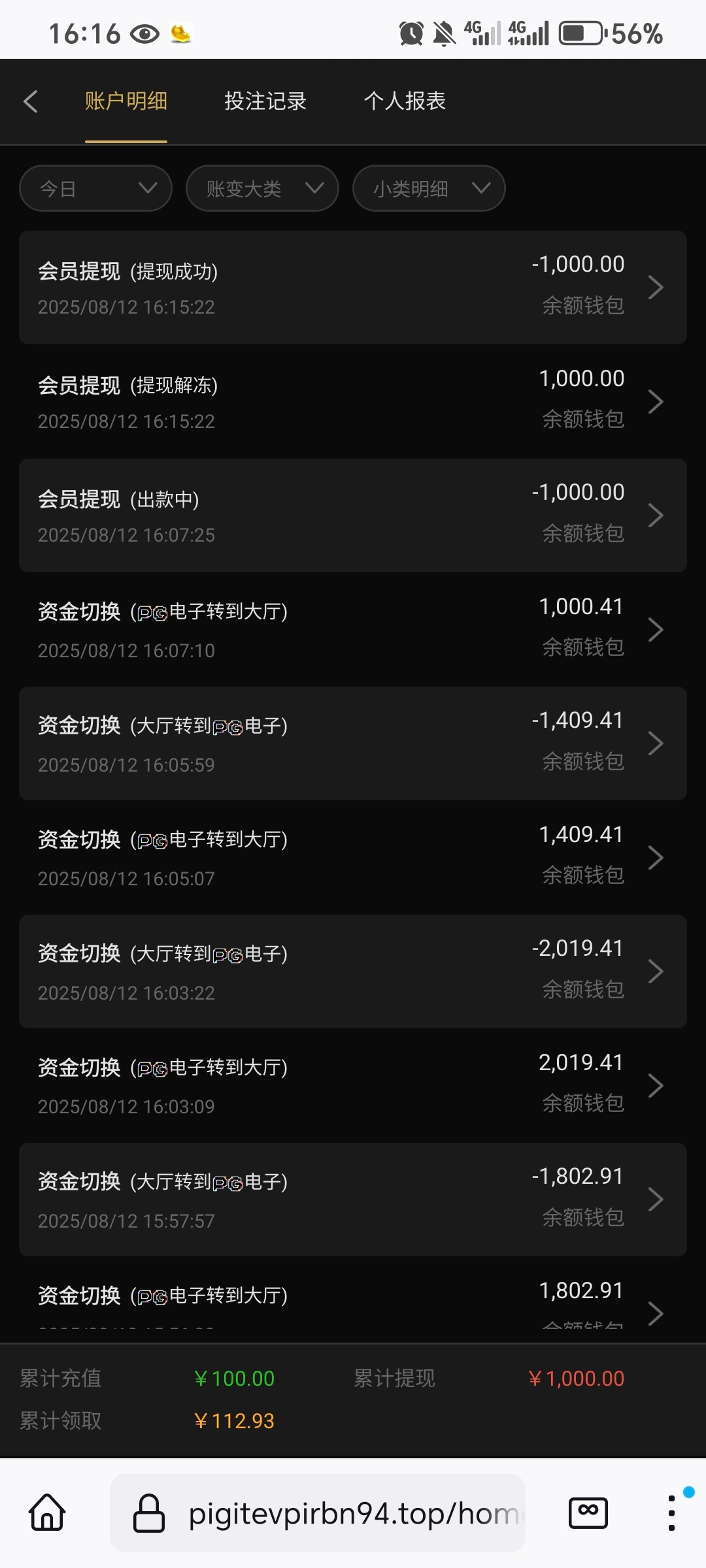Tap the browser home button
This screenshot has height=1568, width=706.
(x=48, y=1513)
